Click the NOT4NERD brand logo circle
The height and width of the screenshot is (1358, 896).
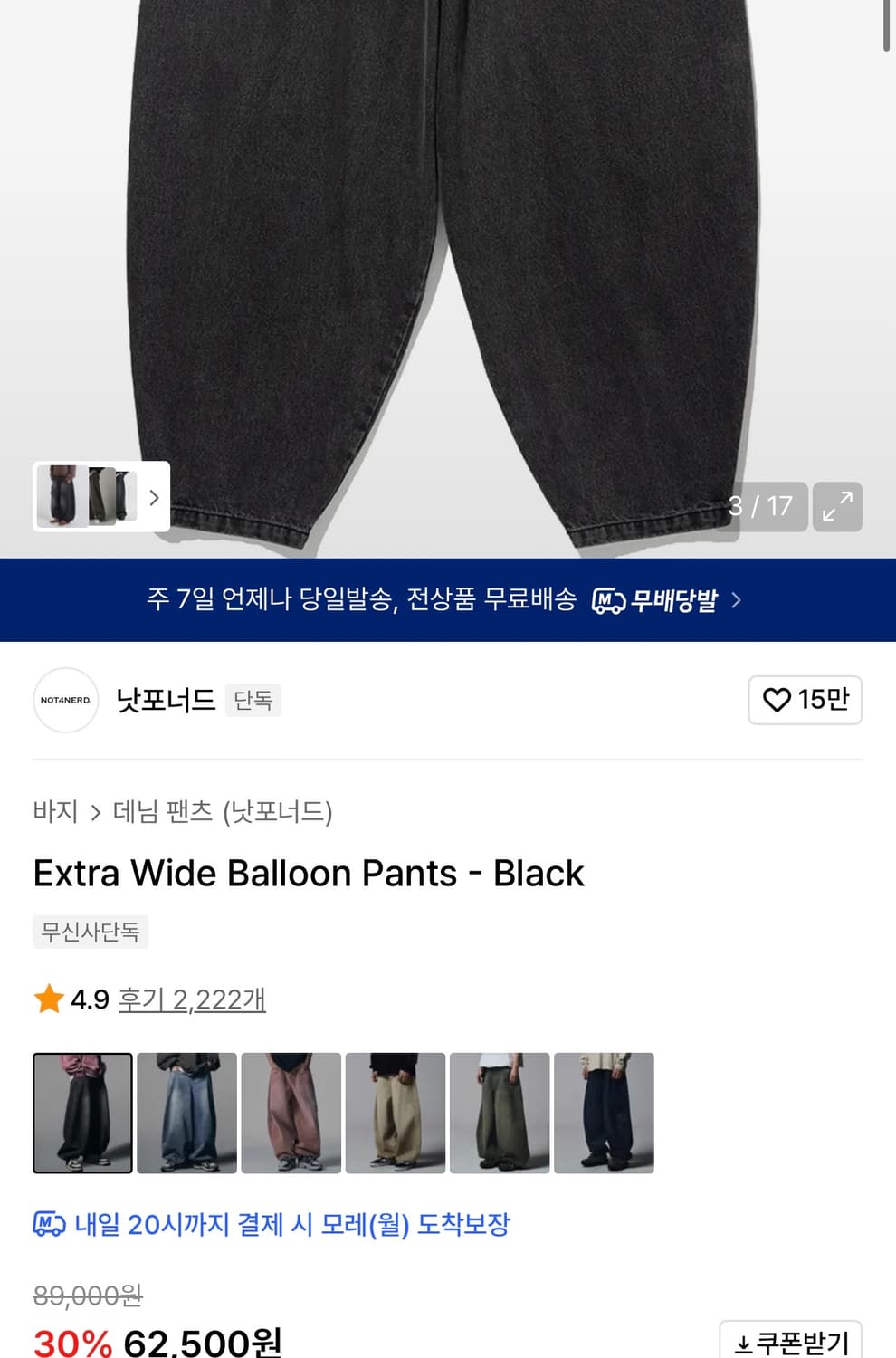pos(64,701)
